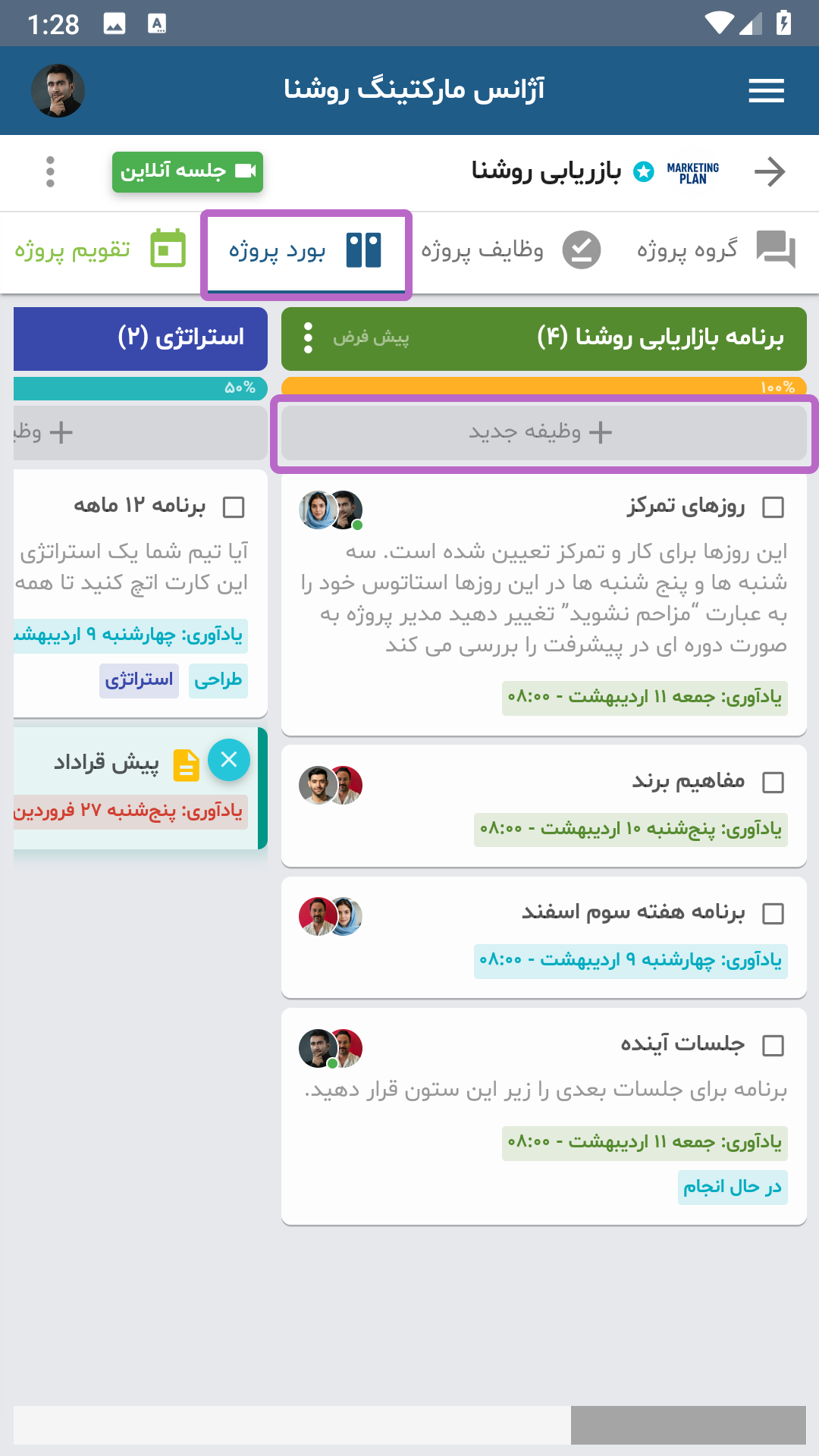Select بورد پروژه tab

pos(306,251)
